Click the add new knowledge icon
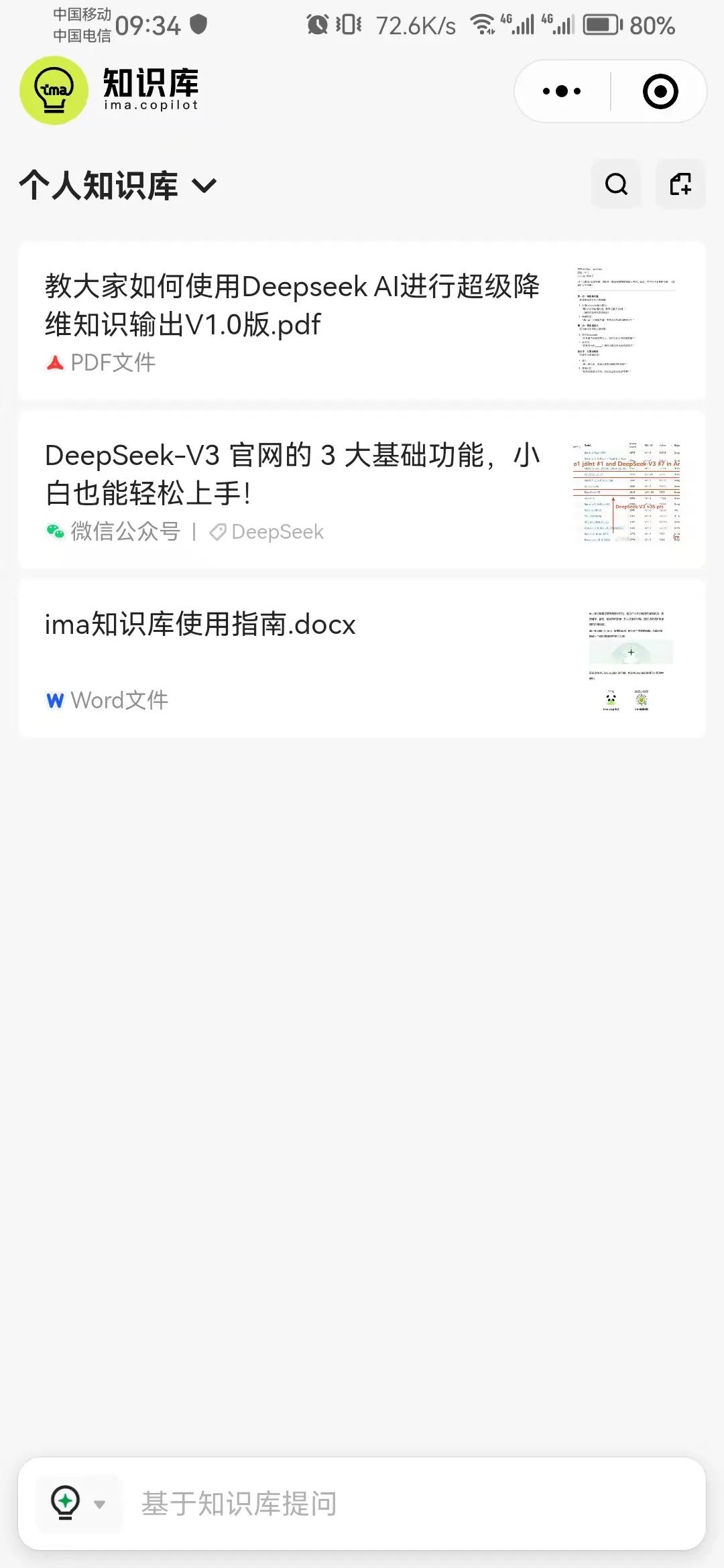Screen dimensions: 724x1568 pos(680,184)
